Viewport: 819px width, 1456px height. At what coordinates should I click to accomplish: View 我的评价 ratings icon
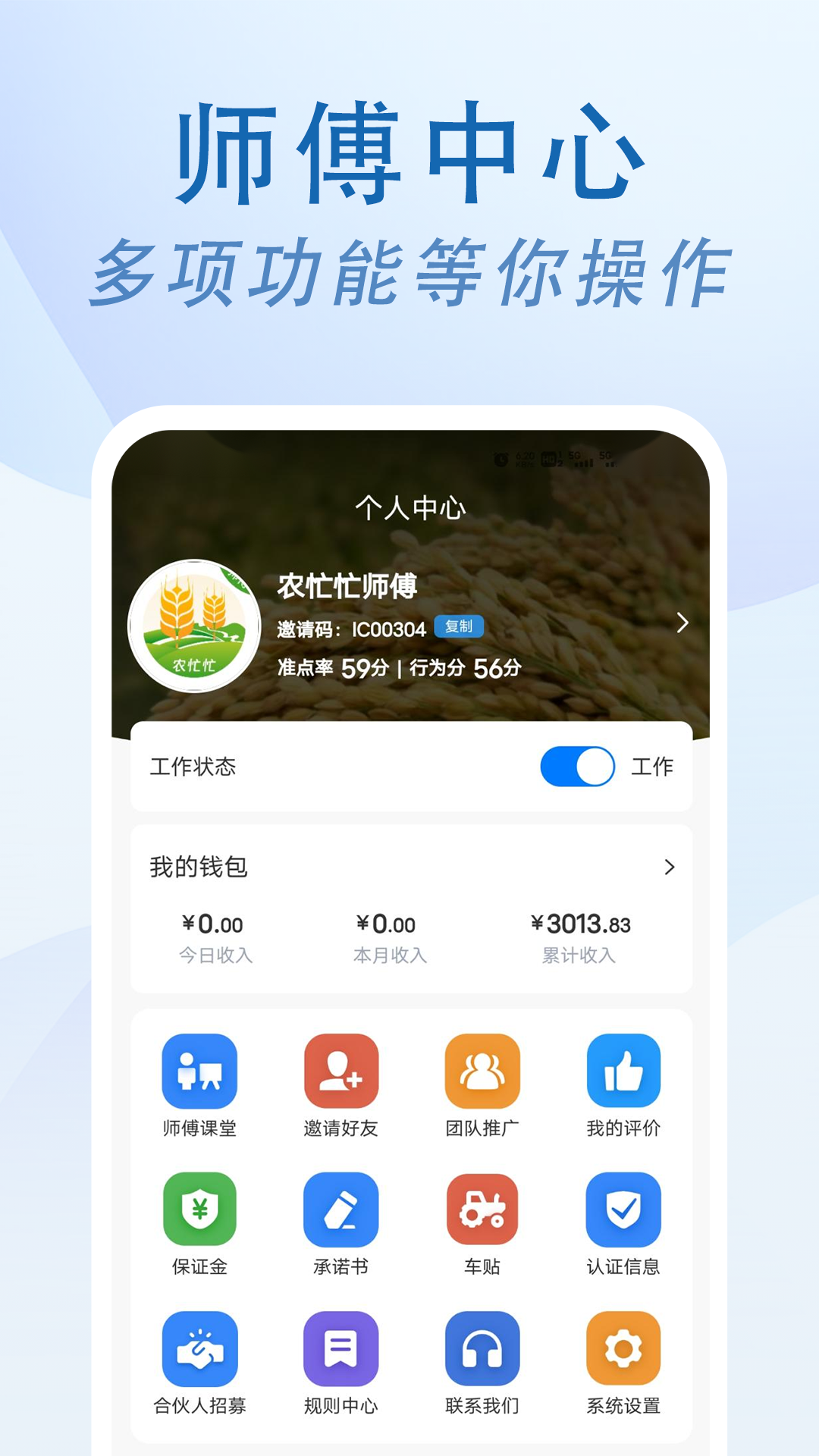point(623,1071)
